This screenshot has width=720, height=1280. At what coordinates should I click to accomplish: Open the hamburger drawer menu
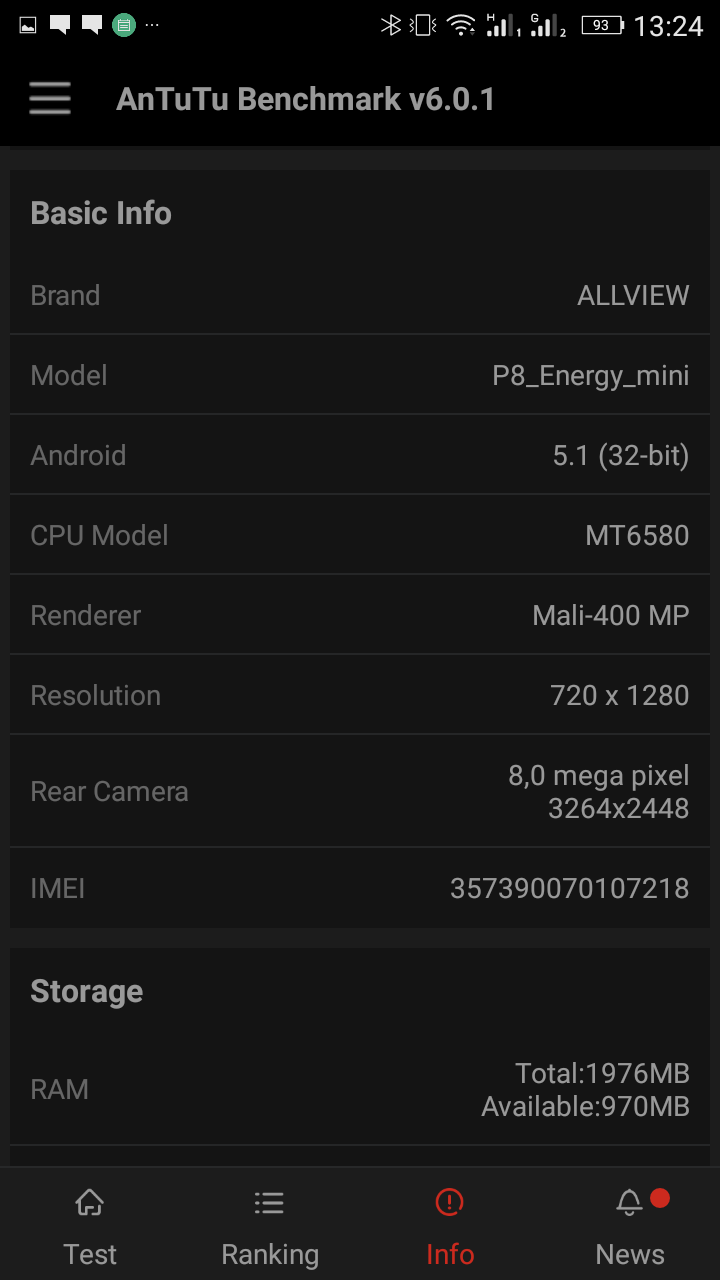coord(50,99)
